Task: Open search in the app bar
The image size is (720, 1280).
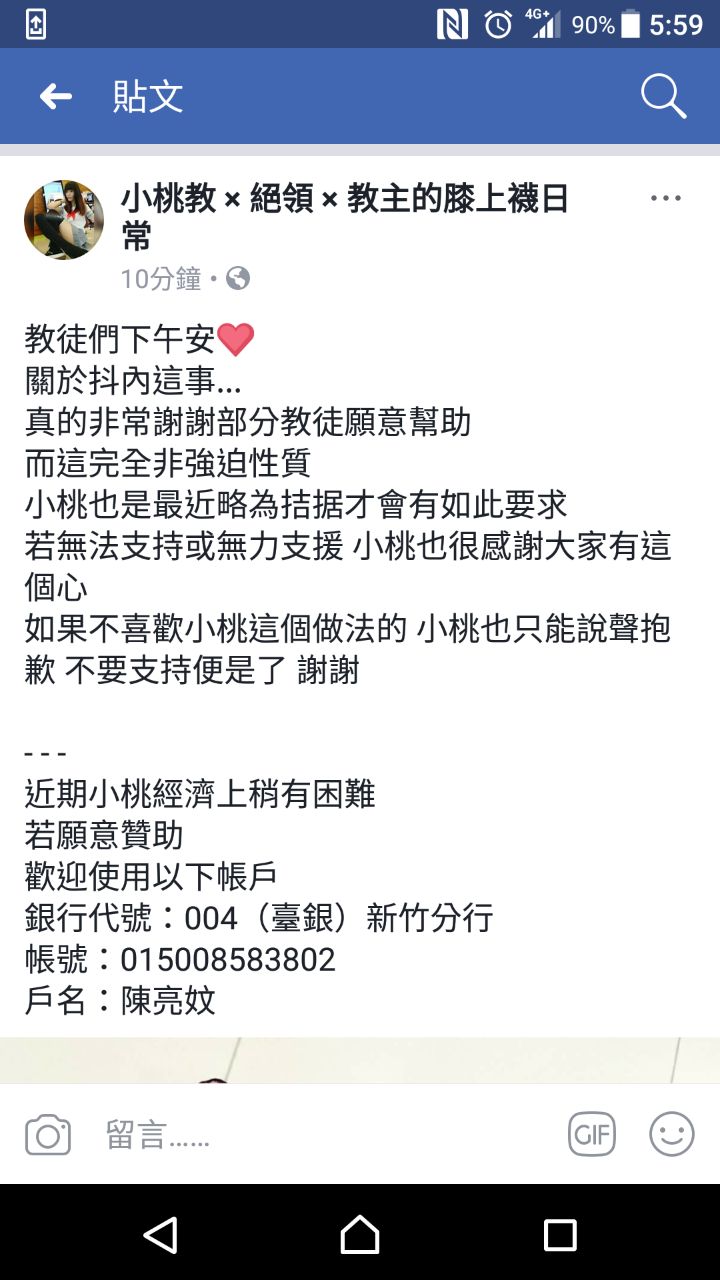Action: [662, 97]
